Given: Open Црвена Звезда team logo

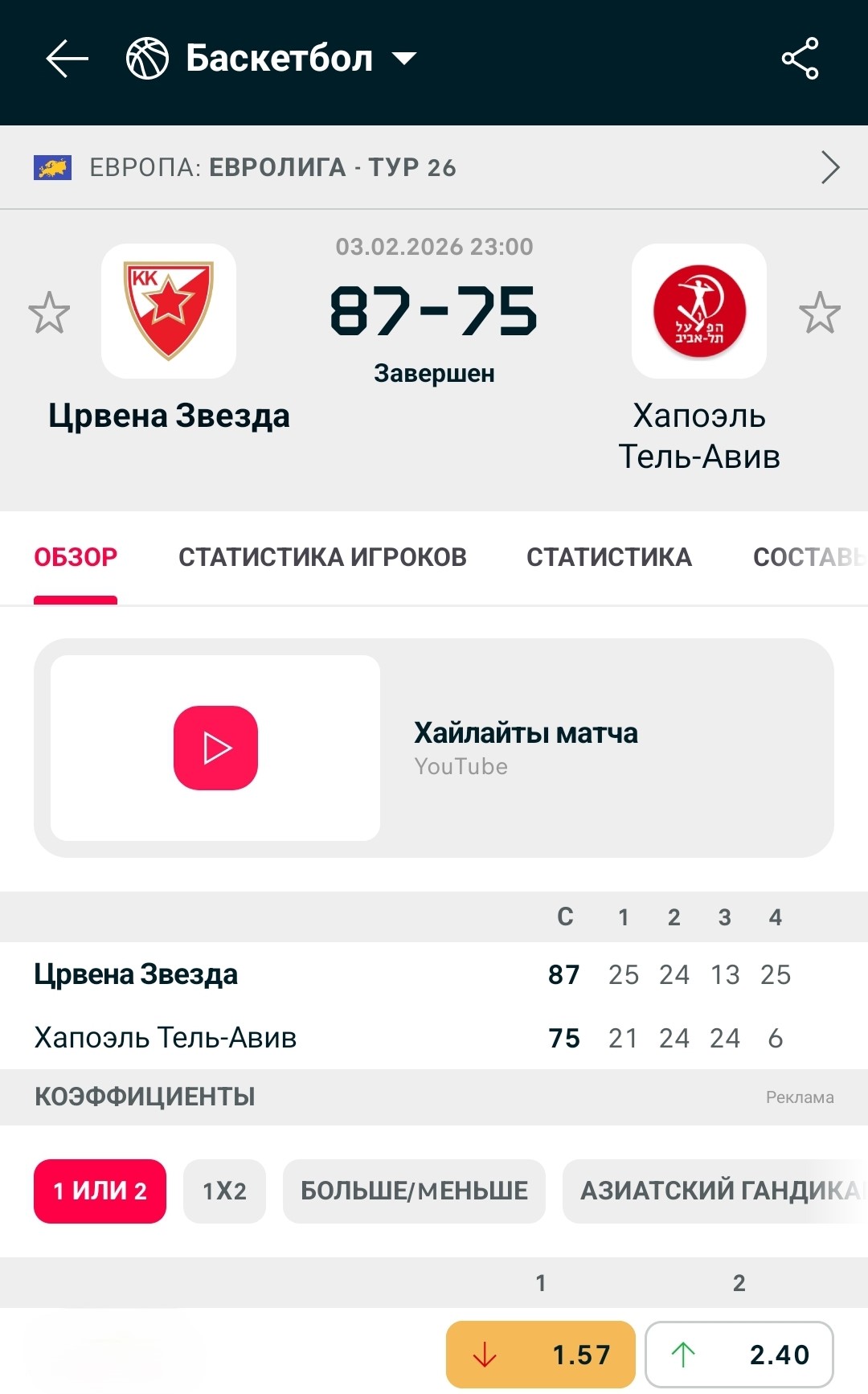Looking at the screenshot, I should pyautogui.click(x=169, y=311).
